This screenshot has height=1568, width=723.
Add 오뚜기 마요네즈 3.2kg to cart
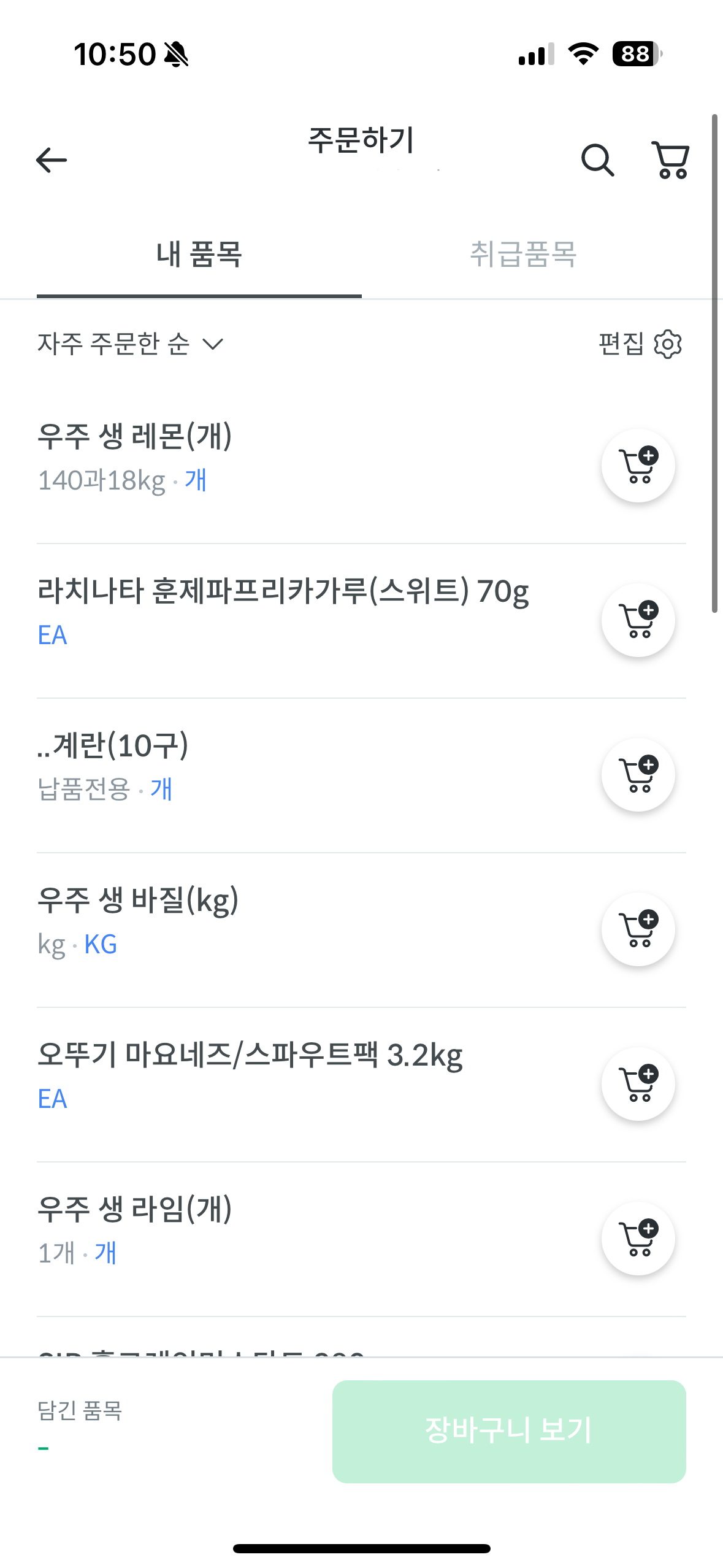[638, 1085]
